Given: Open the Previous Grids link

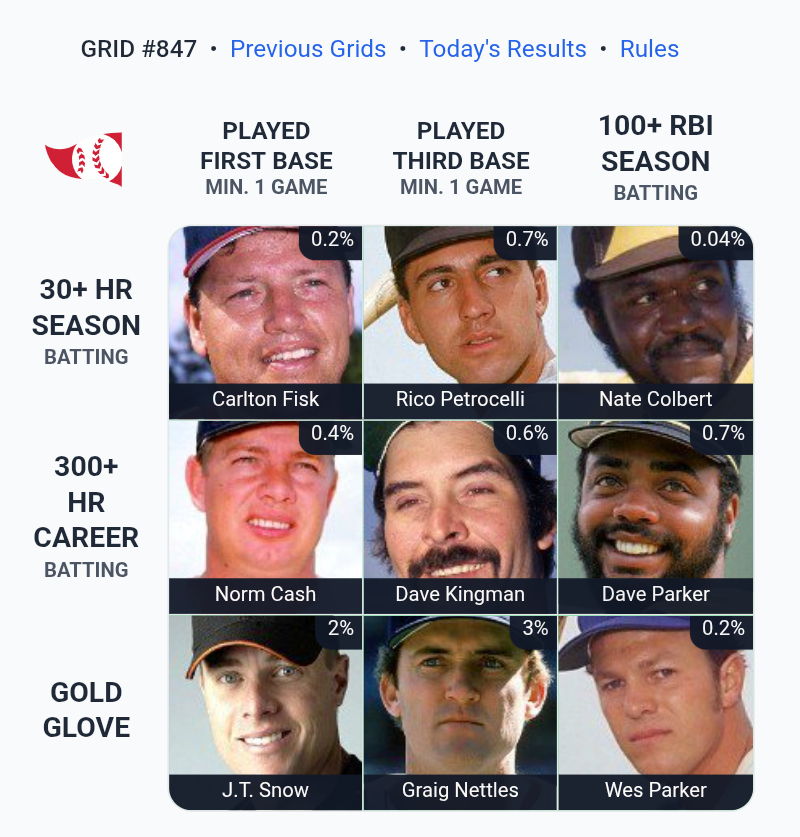Looking at the screenshot, I should coord(308,49).
